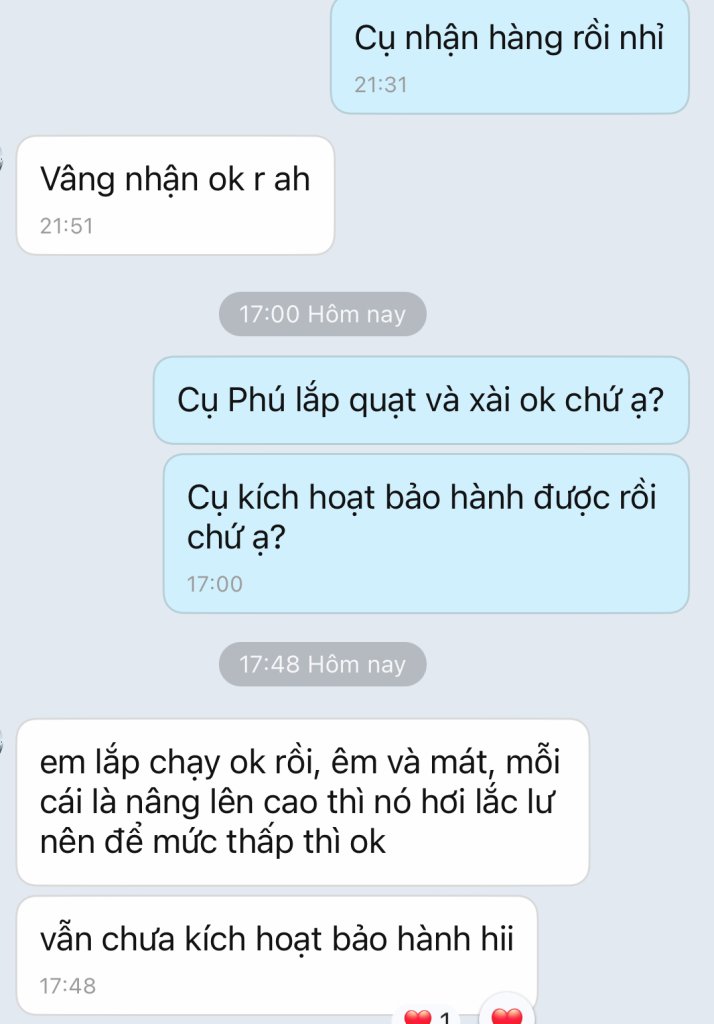
Task: React with heart to the last message
Action: 508,1014
